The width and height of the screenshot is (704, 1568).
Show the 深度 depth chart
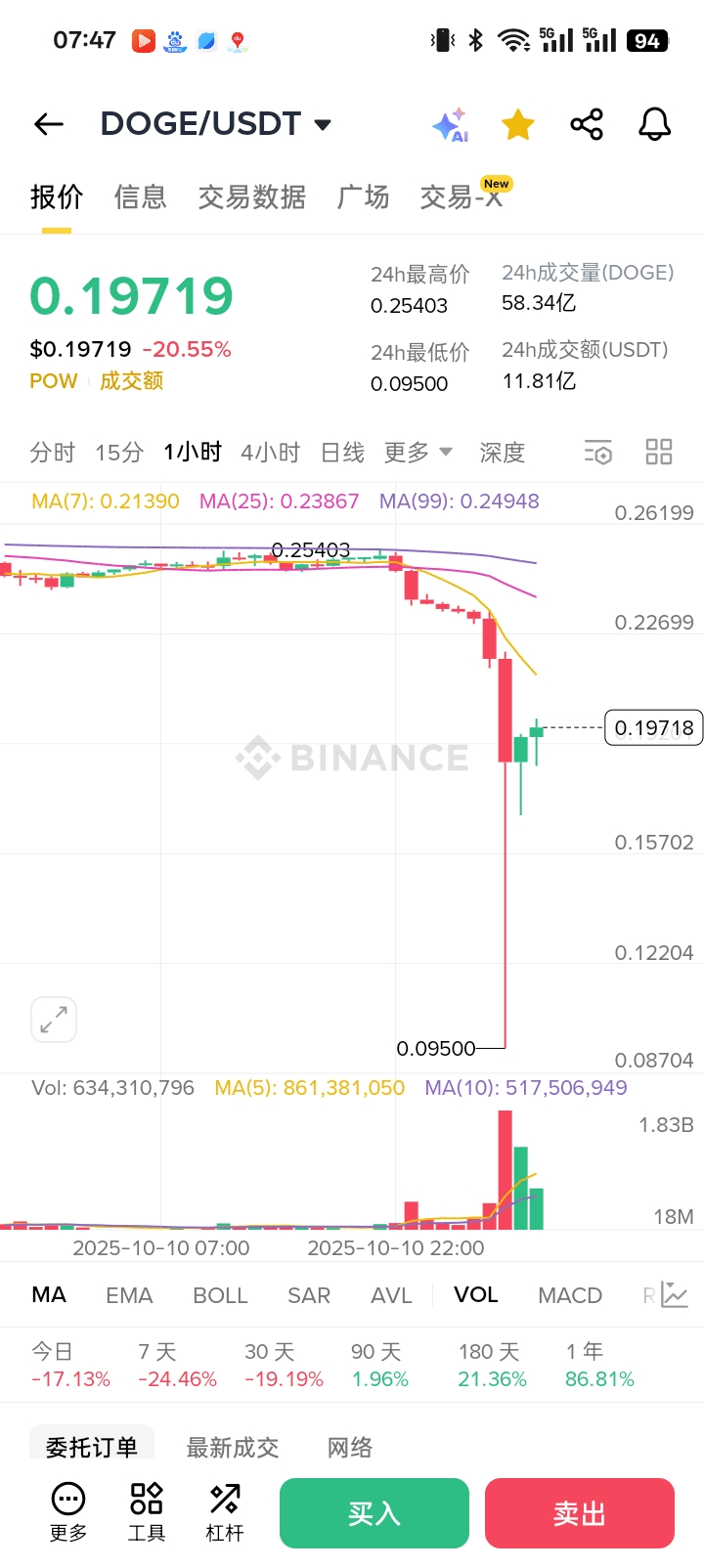tap(502, 453)
